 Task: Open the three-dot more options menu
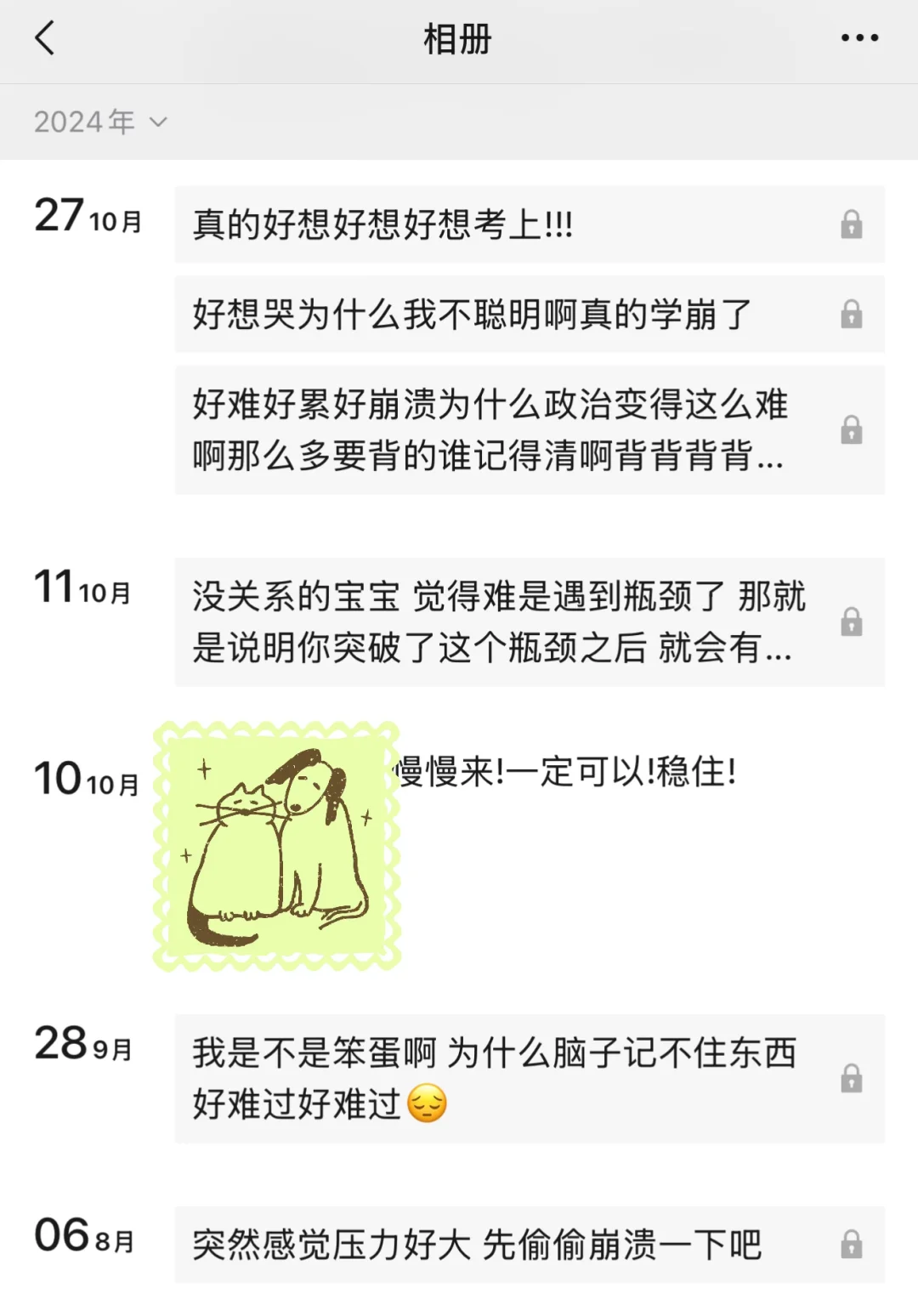coord(859,38)
